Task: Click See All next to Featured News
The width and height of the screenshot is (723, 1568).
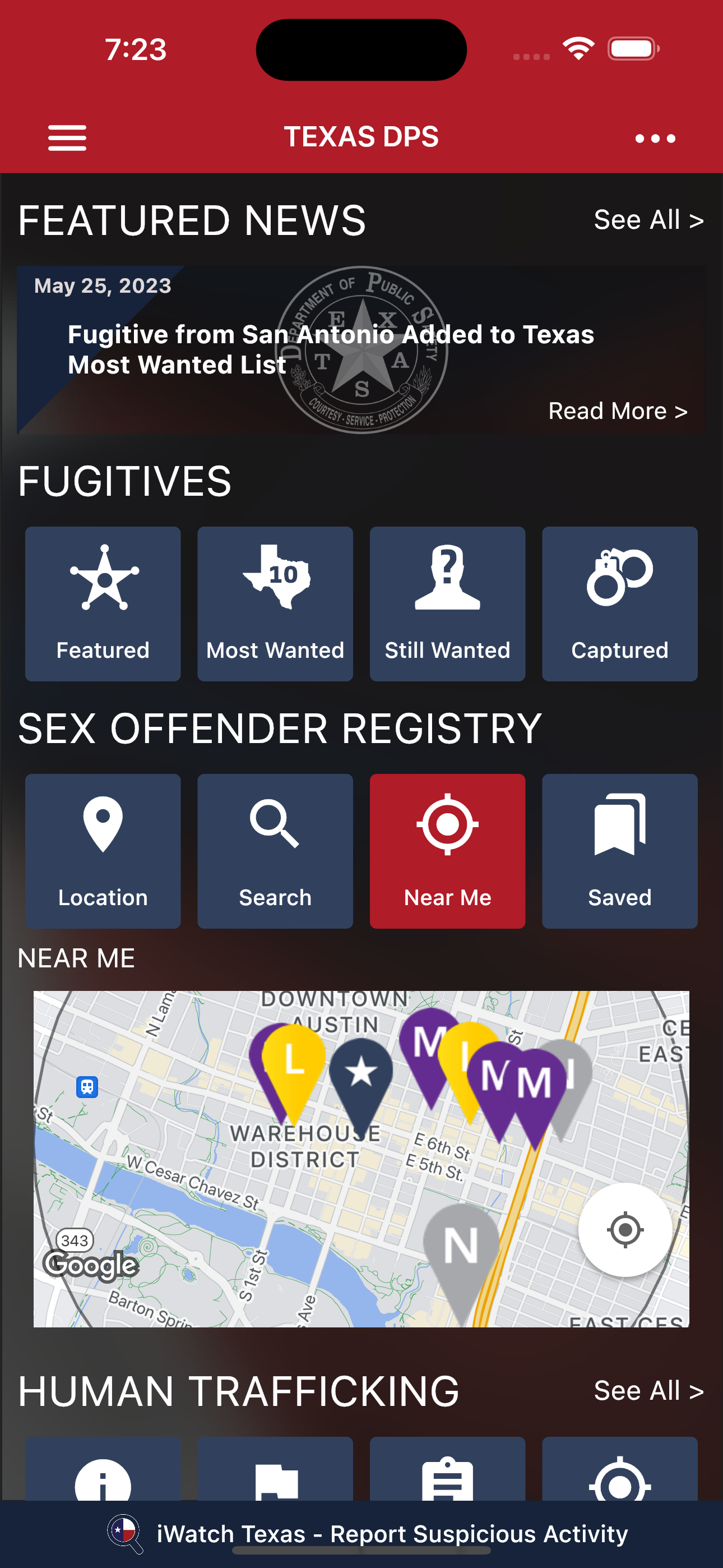Action: tap(649, 220)
